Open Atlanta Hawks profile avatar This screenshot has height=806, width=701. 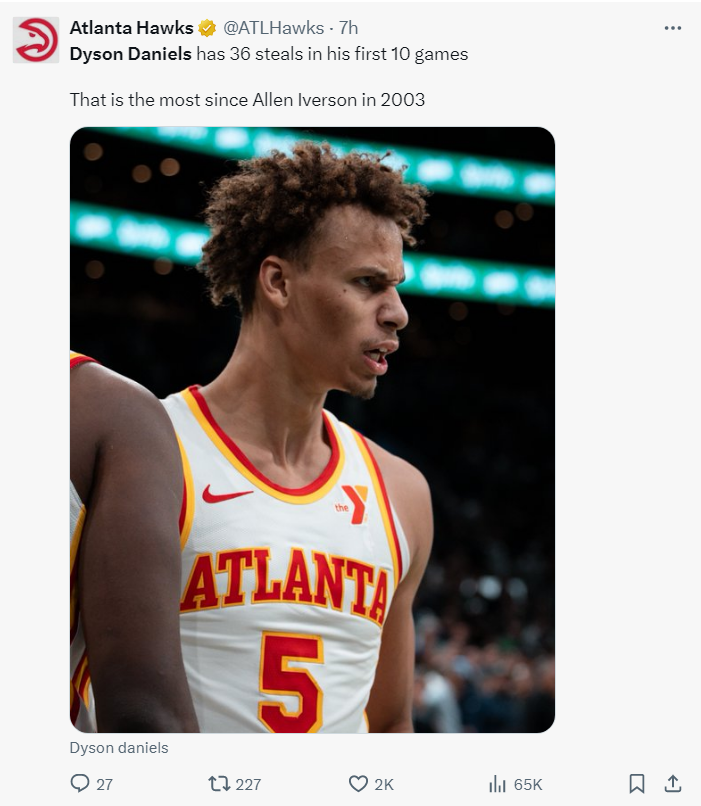[36, 40]
